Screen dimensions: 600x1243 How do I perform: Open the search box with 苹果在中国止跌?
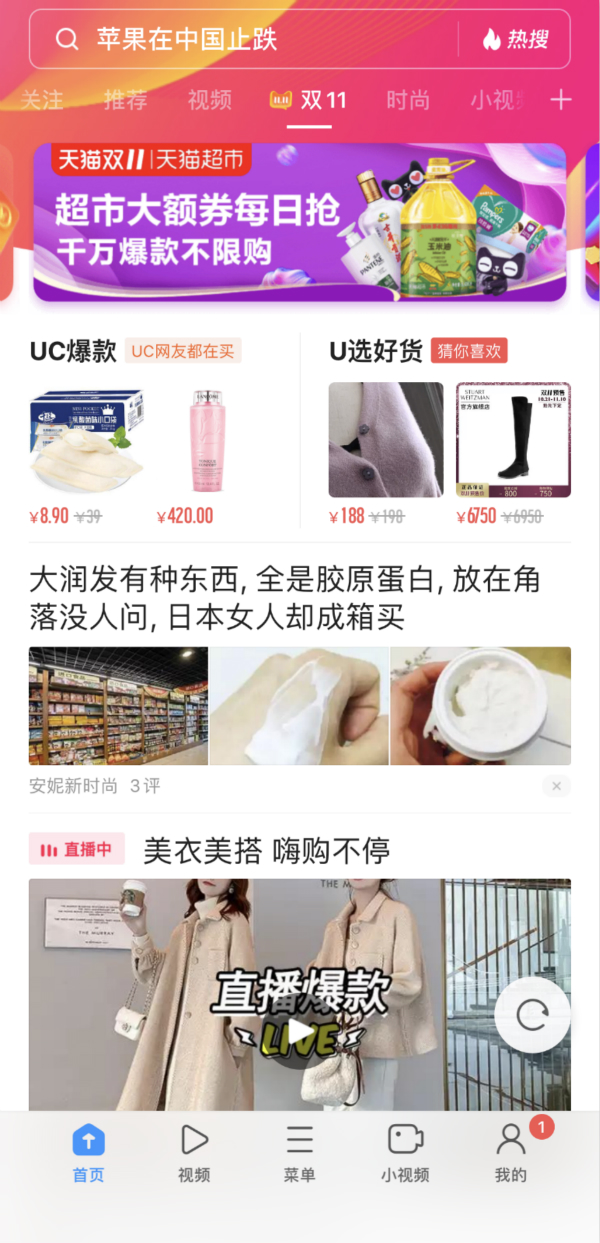click(x=250, y=39)
